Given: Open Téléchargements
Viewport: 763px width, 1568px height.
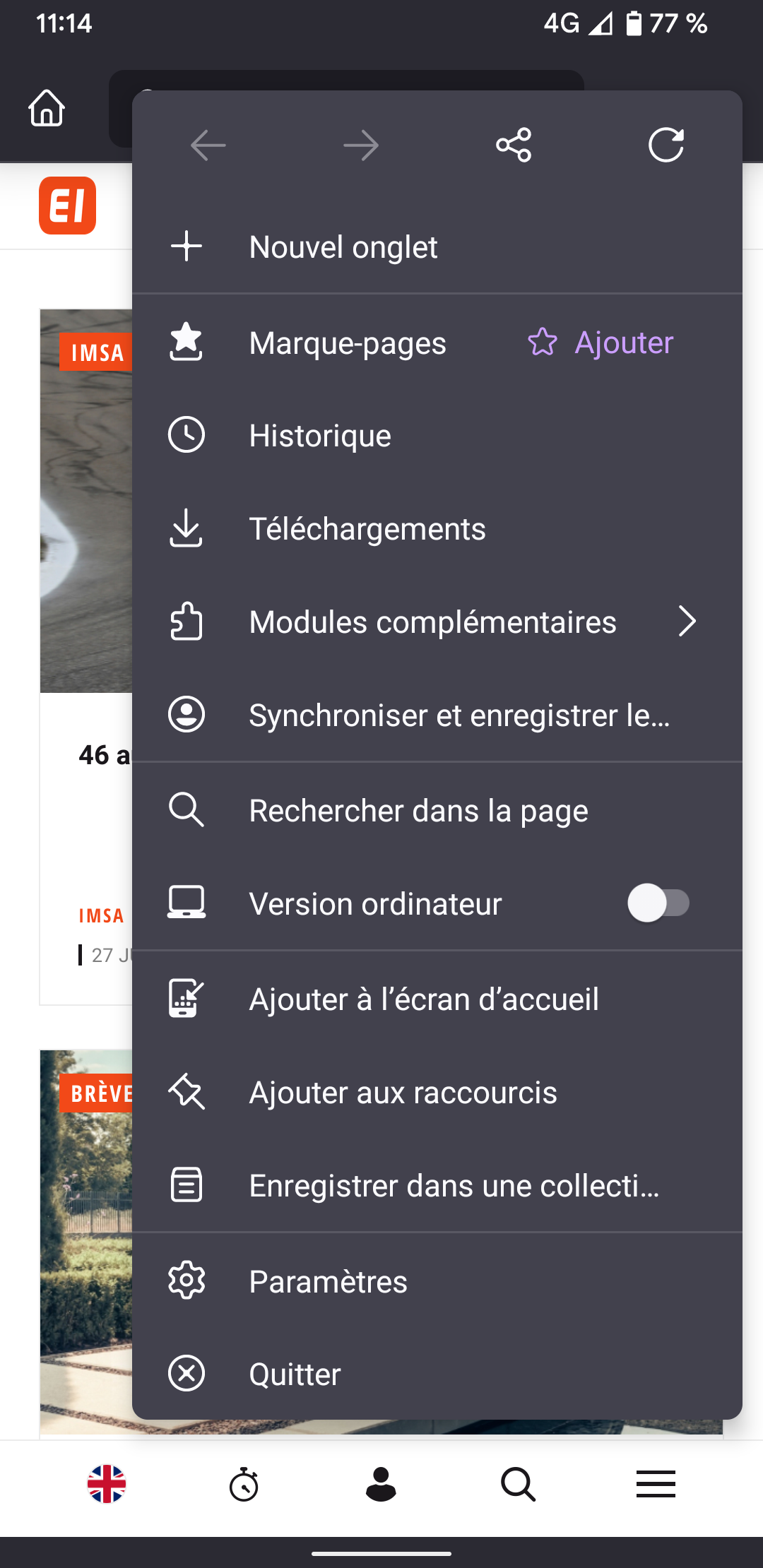Looking at the screenshot, I should (x=437, y=529).
